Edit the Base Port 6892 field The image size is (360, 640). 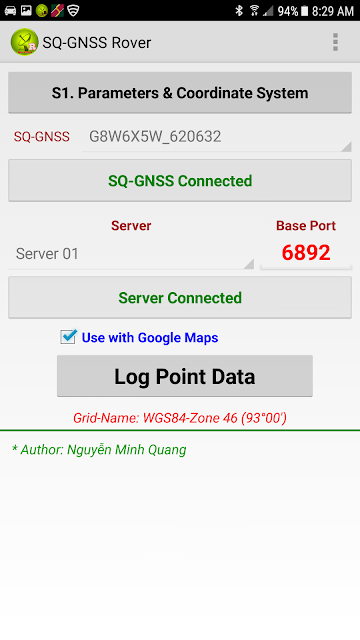[306, 253]
